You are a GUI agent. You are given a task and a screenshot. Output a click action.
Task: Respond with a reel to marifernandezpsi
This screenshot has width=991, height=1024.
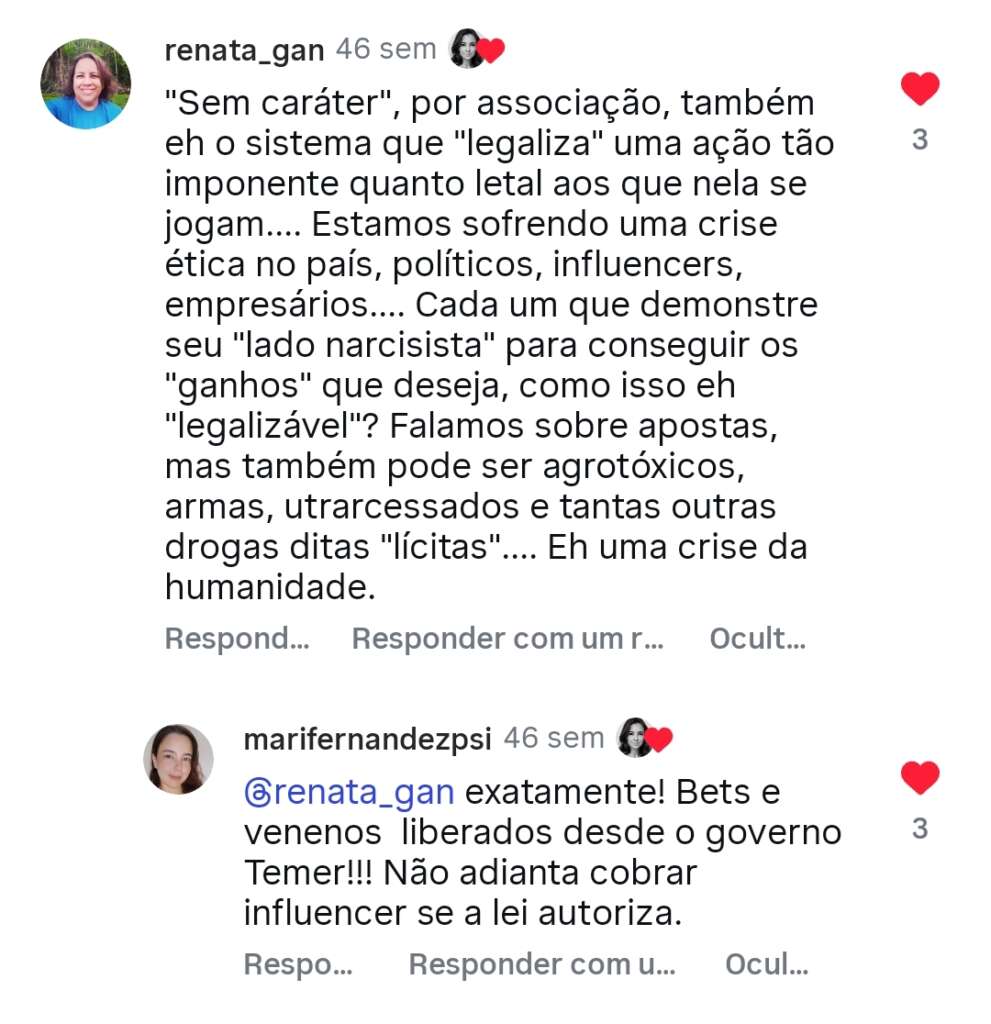[542, 965]
